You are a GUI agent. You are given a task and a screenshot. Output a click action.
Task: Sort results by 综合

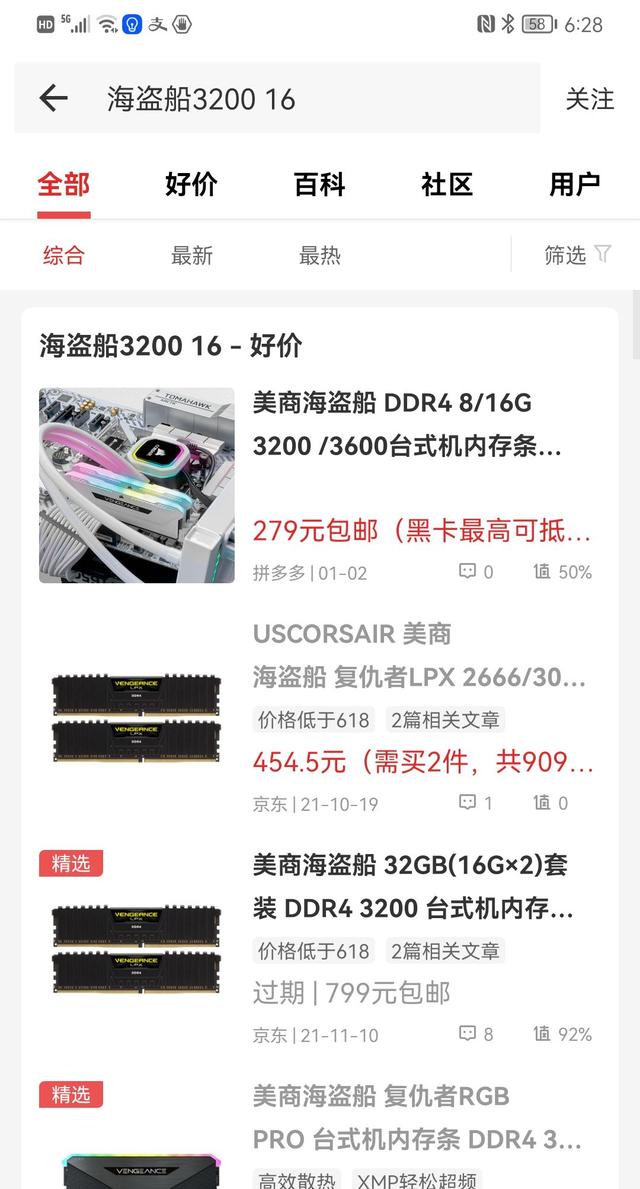(x=64, y=256)
